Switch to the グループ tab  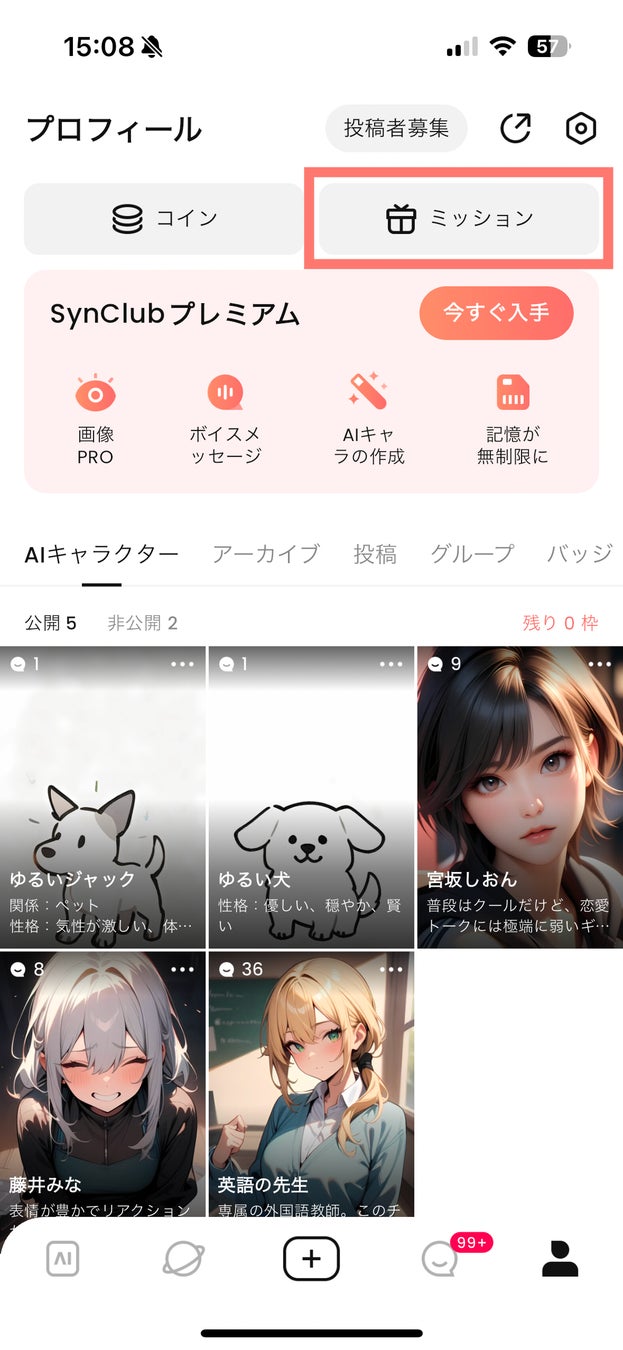click(472, 553)
